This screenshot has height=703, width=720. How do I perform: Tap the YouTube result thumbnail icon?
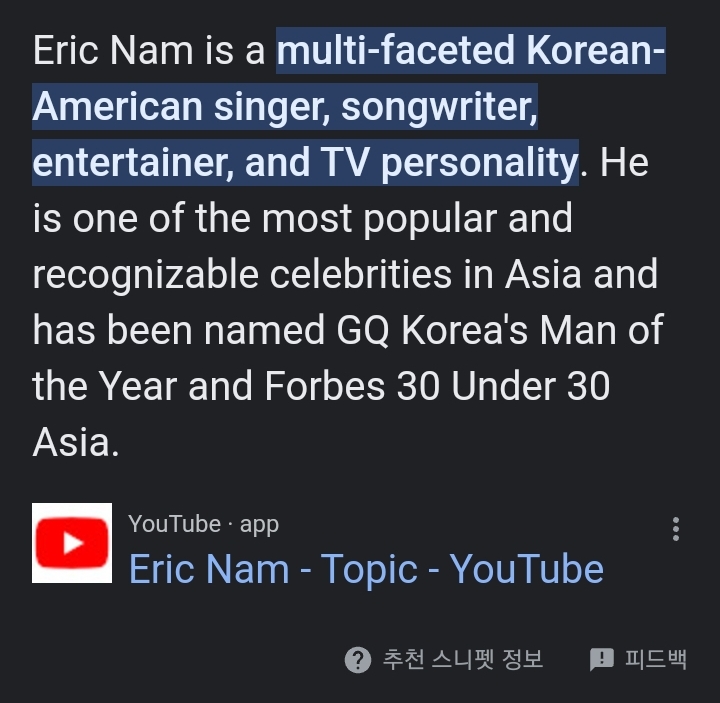point(72,543)
